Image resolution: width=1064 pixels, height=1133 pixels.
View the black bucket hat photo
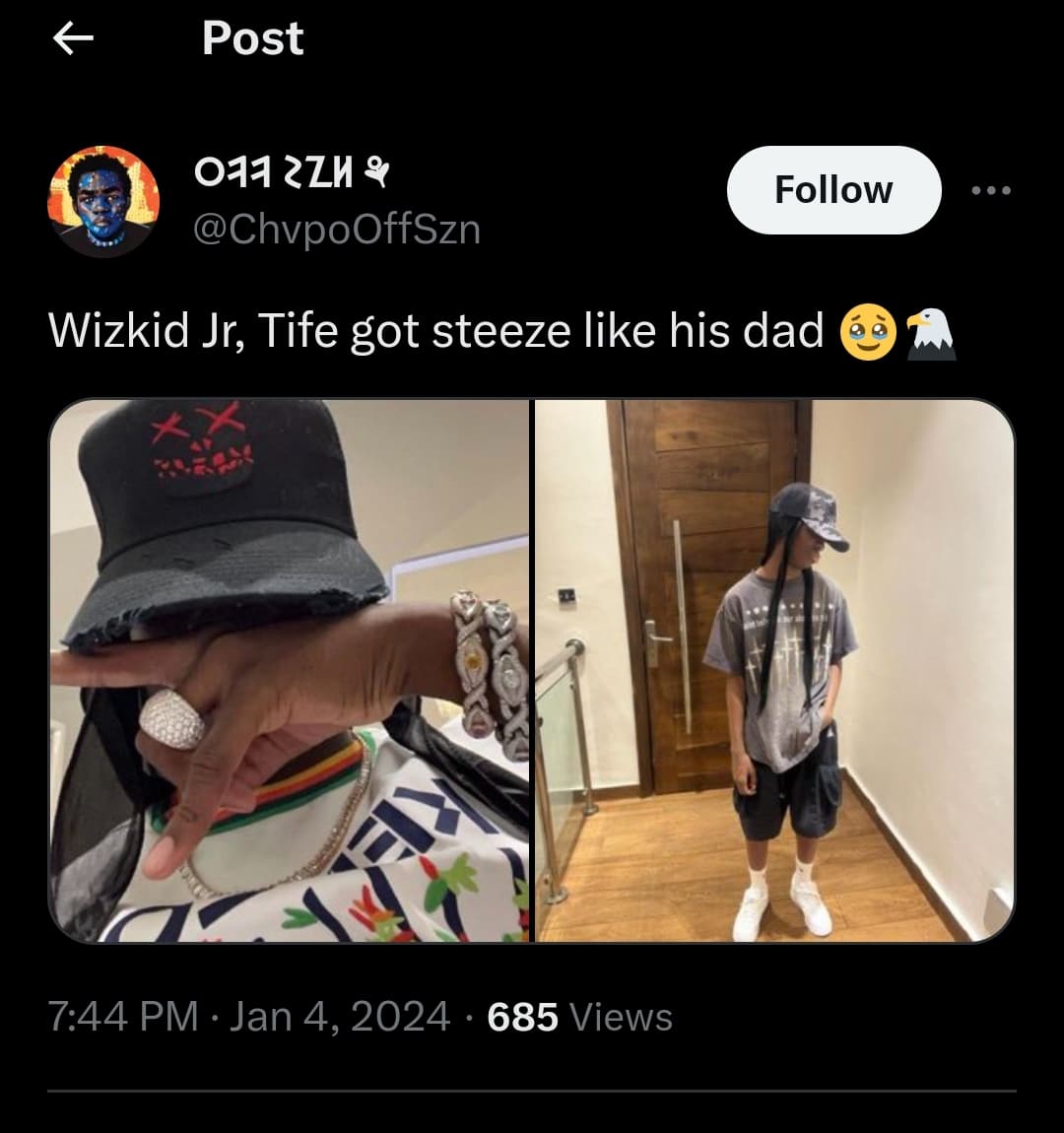coord(290,670)
